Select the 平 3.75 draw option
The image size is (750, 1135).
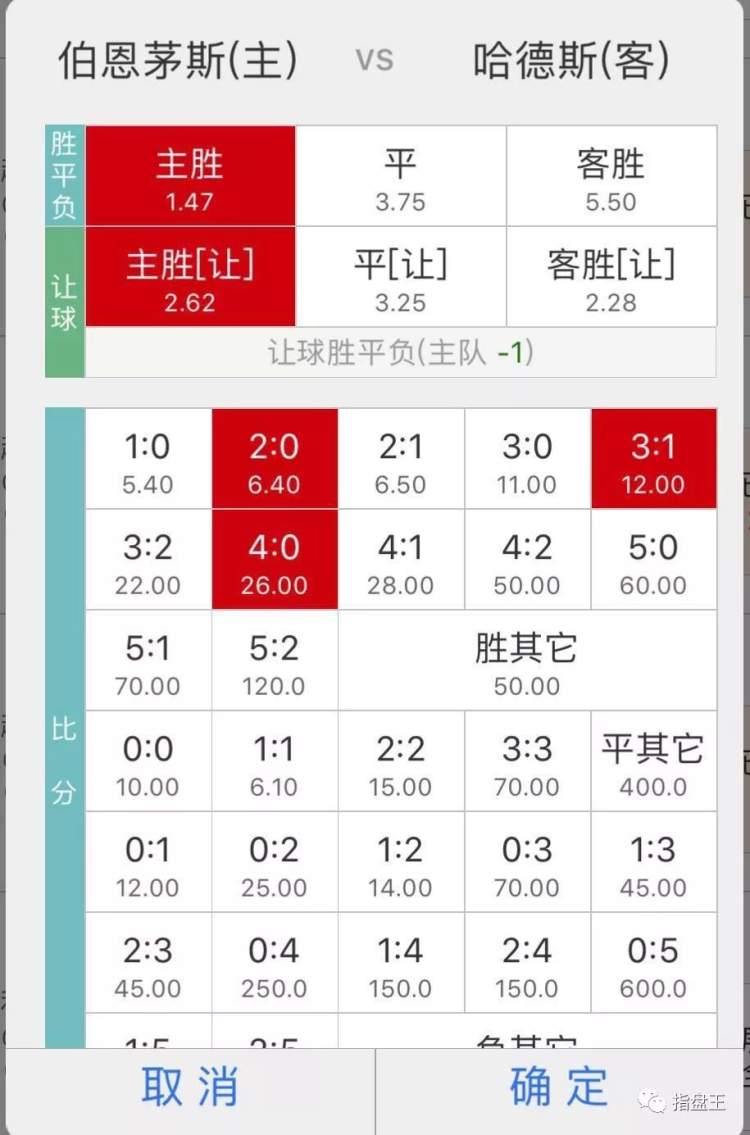click(x=400, y=177)
